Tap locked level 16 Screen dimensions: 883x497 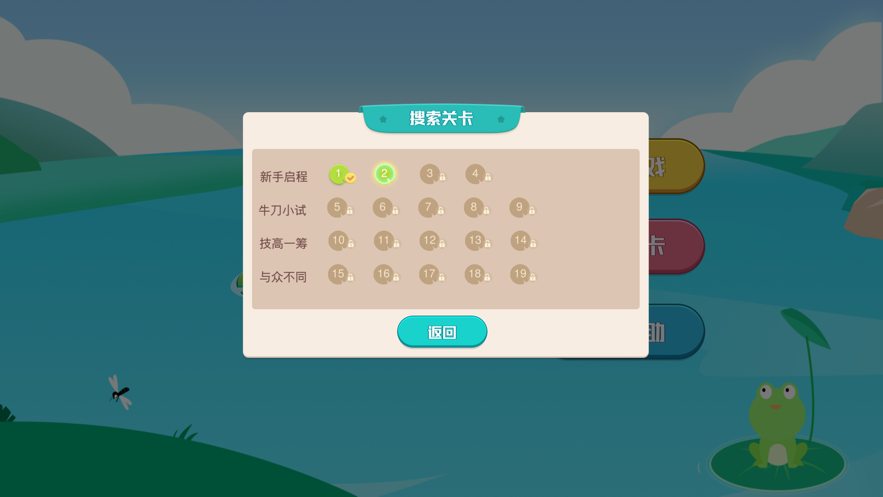click(384, 273)
